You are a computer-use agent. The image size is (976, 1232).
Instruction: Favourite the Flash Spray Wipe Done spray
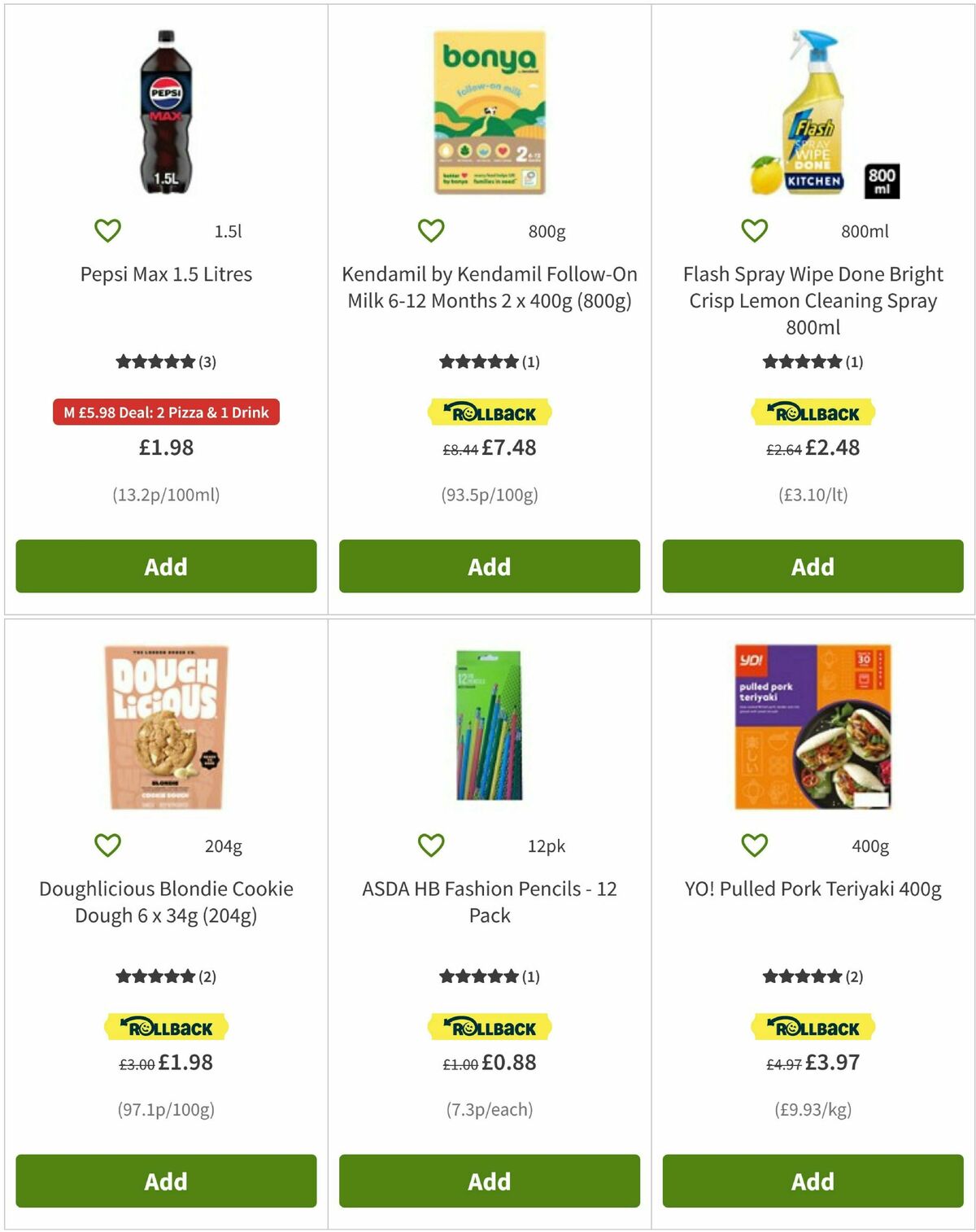pos(753,232)
